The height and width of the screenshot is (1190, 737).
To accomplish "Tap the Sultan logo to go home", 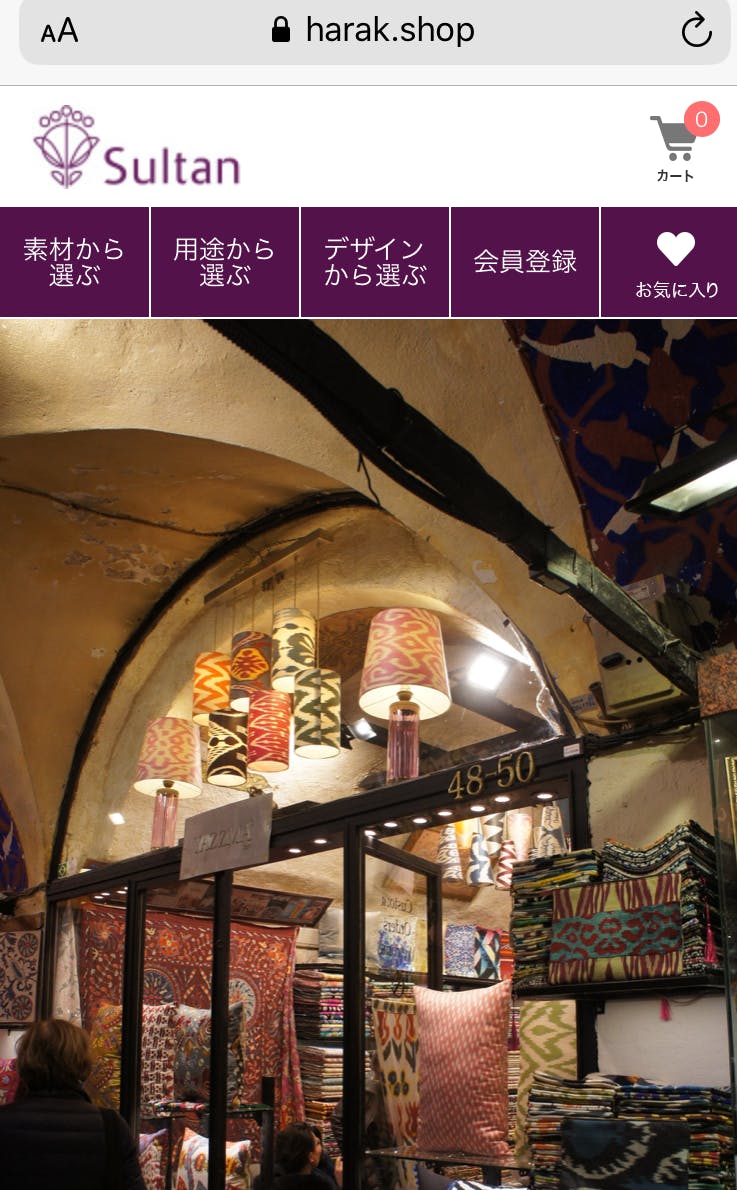I will [x=137, y=148].
